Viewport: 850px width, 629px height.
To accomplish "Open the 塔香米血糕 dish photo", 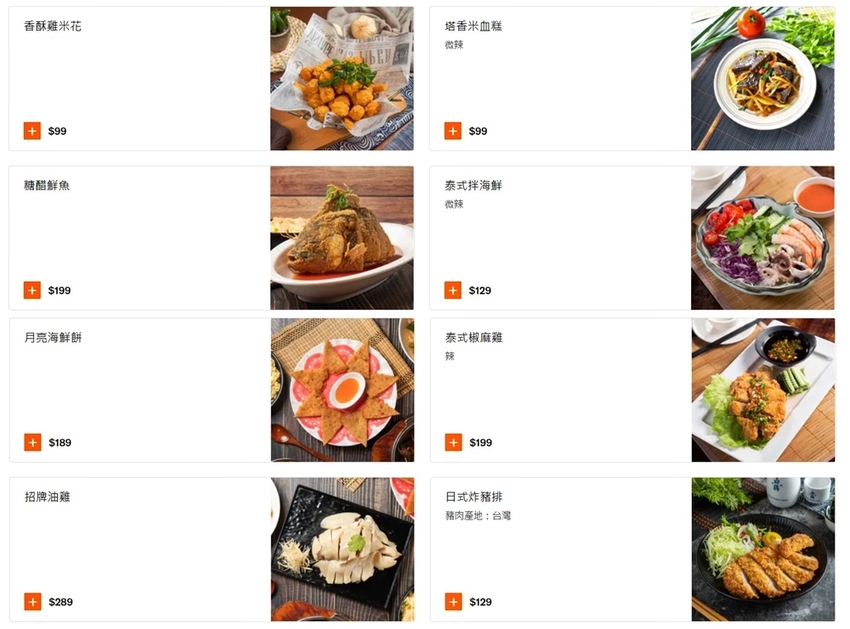I will [763, 79].
